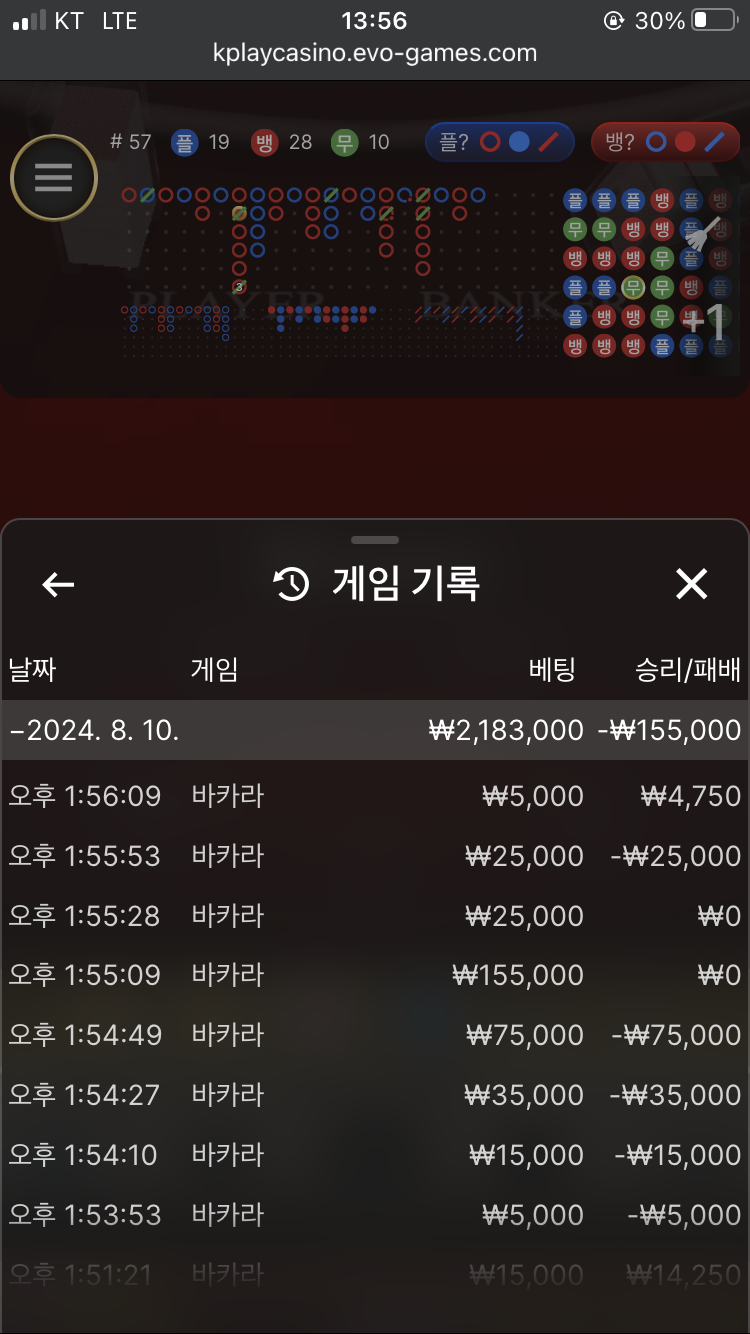Open the baccarat record at 1:54:49

click(374, 1035)
